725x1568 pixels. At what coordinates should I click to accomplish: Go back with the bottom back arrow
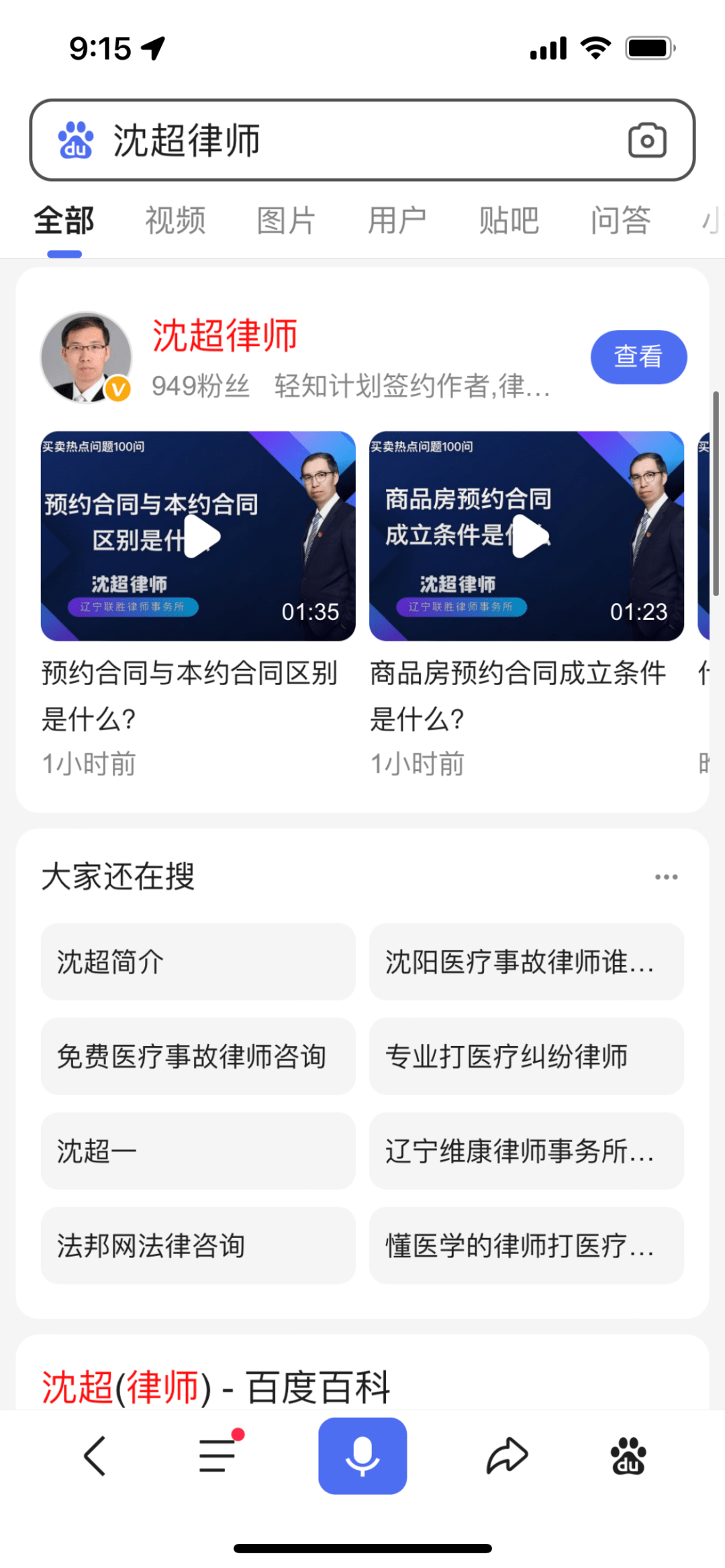click(x=95, y=1456)
